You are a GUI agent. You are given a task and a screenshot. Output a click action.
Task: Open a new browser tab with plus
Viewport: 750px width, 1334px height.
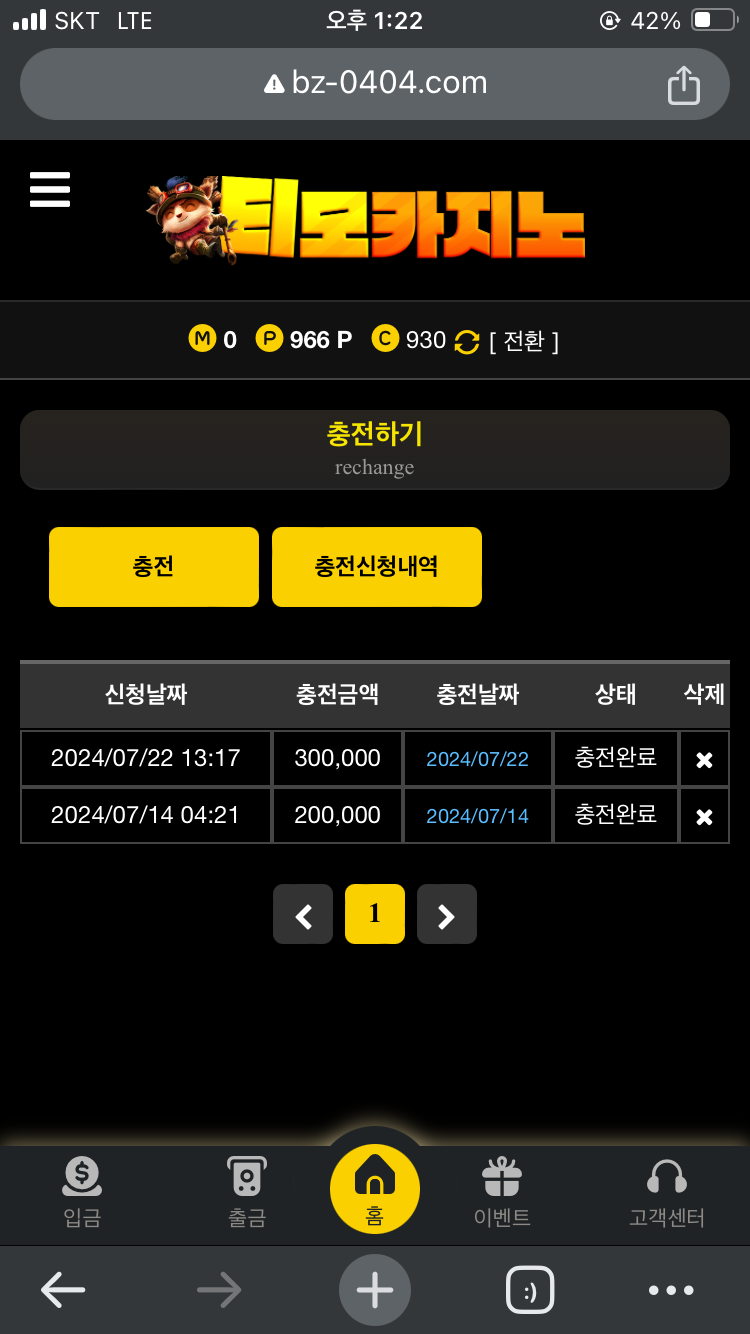(375, 1290)
